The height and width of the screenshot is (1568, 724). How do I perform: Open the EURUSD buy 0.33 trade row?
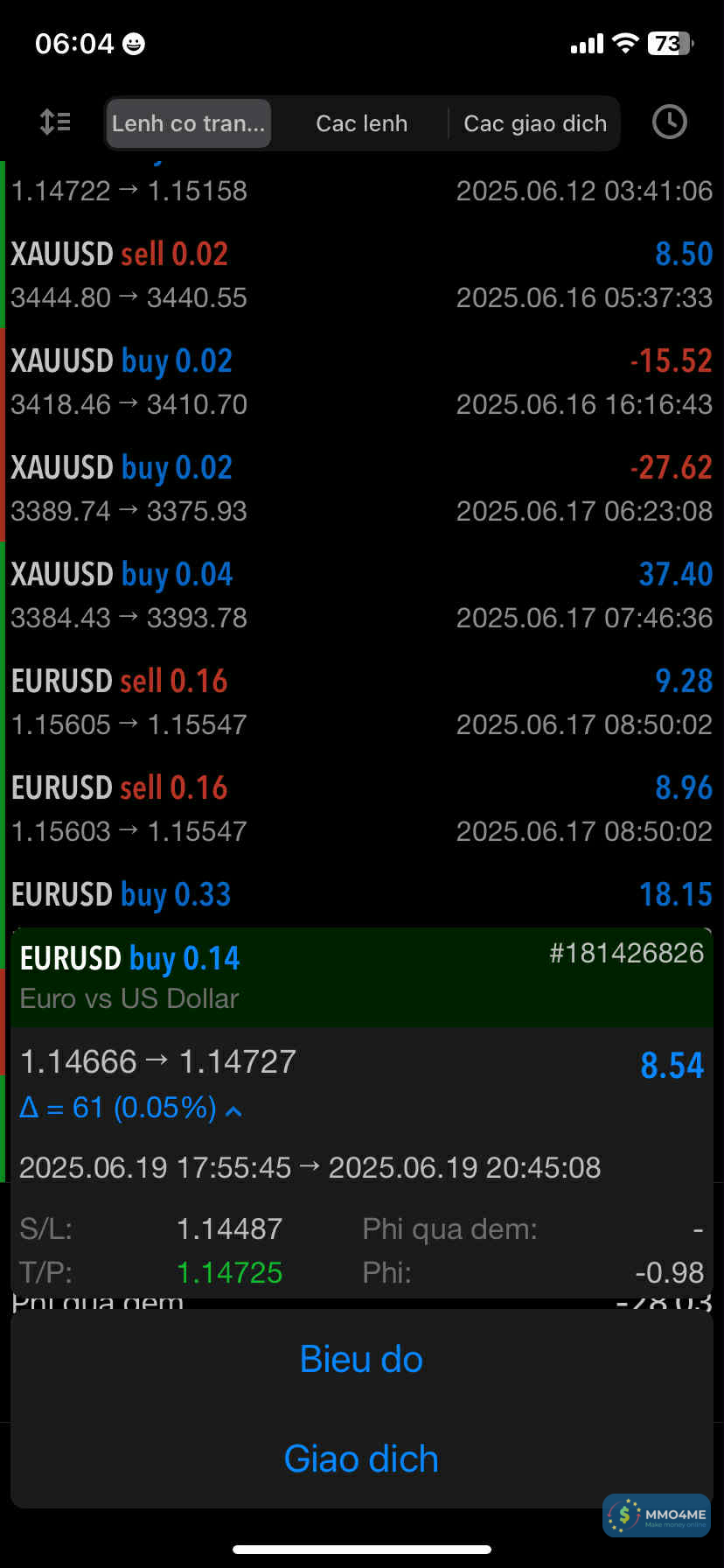click(361, 896)
